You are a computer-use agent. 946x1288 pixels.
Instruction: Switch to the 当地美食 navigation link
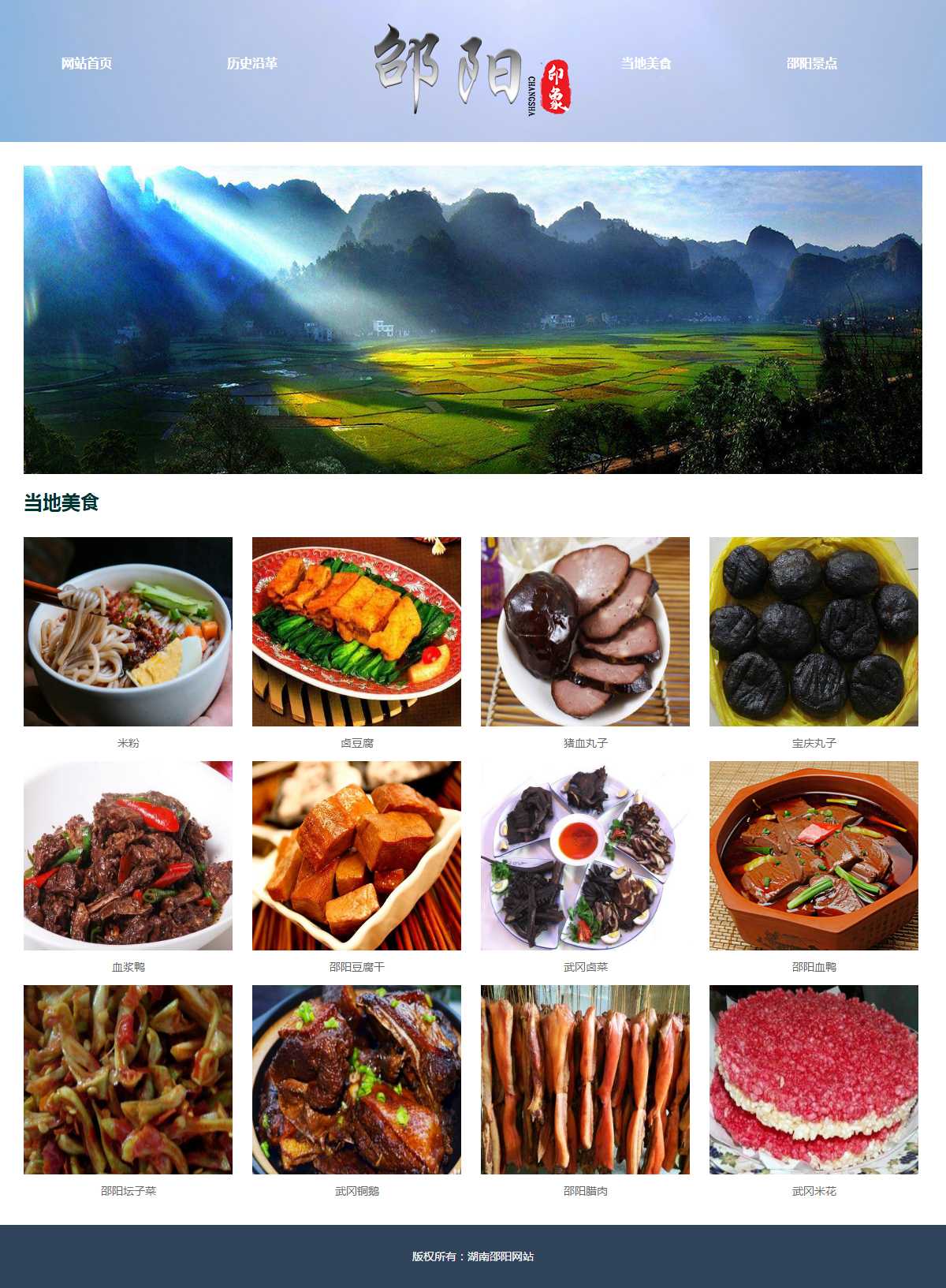pos(646,63)
